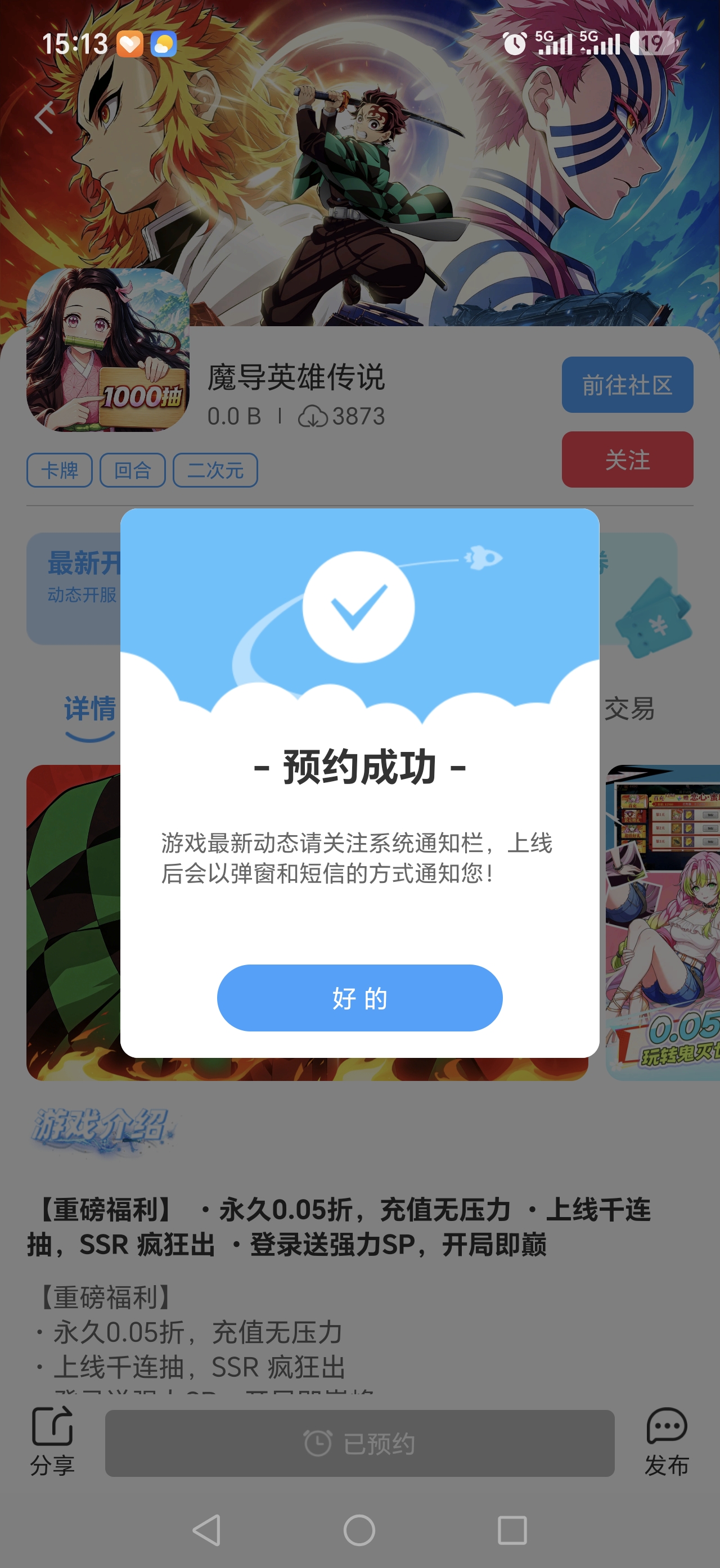Screen dimensions: 720x1568
Task: Select the 卡牌 tag chip
Action: tap(59, 470)
